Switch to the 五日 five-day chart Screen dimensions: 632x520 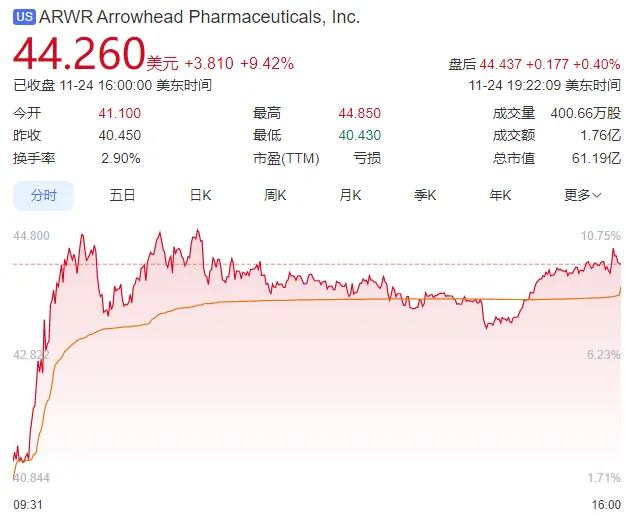tap(122, 195)
